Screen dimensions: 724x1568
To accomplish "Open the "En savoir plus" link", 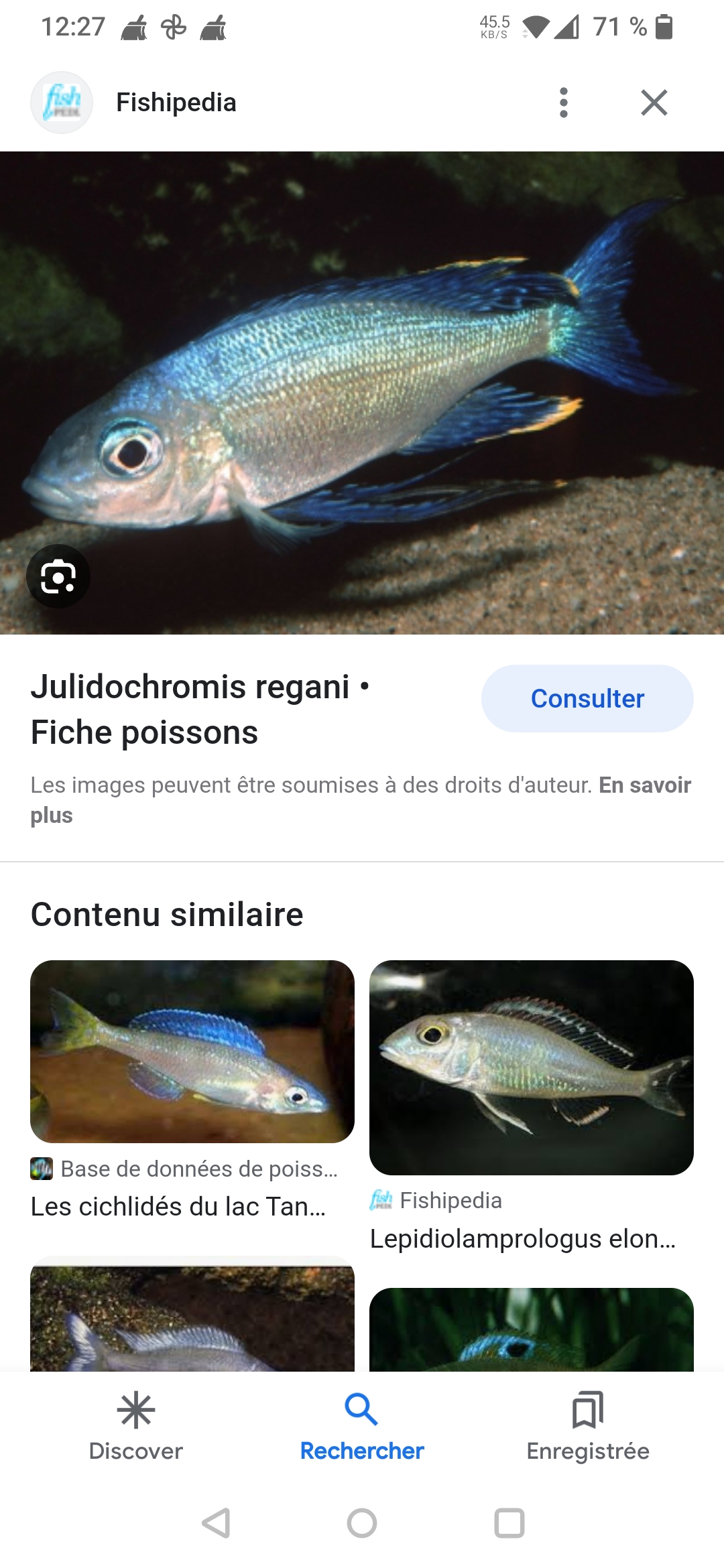I will click(644, 785).
